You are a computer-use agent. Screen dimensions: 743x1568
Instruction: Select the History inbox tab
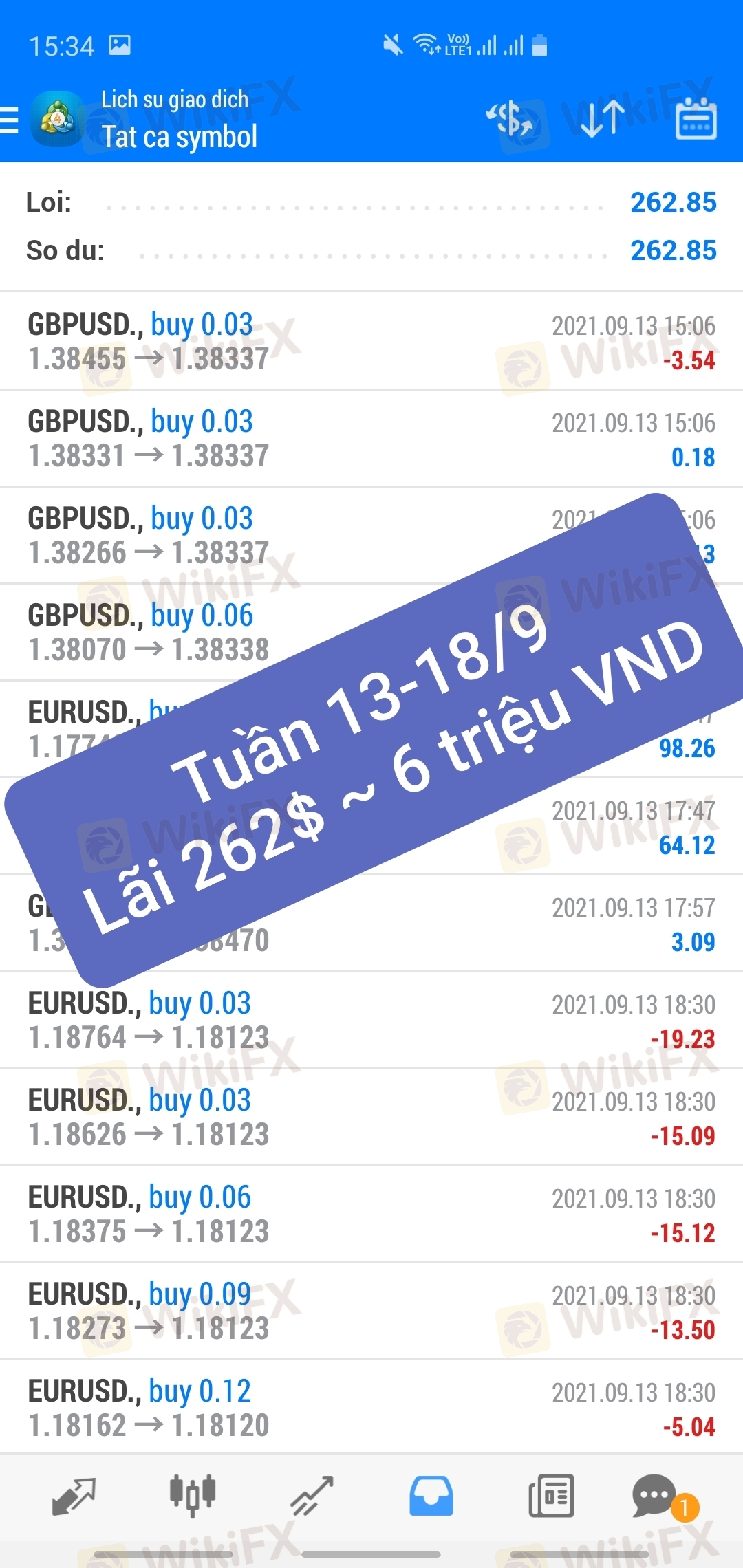click(x=431, y=1495)
